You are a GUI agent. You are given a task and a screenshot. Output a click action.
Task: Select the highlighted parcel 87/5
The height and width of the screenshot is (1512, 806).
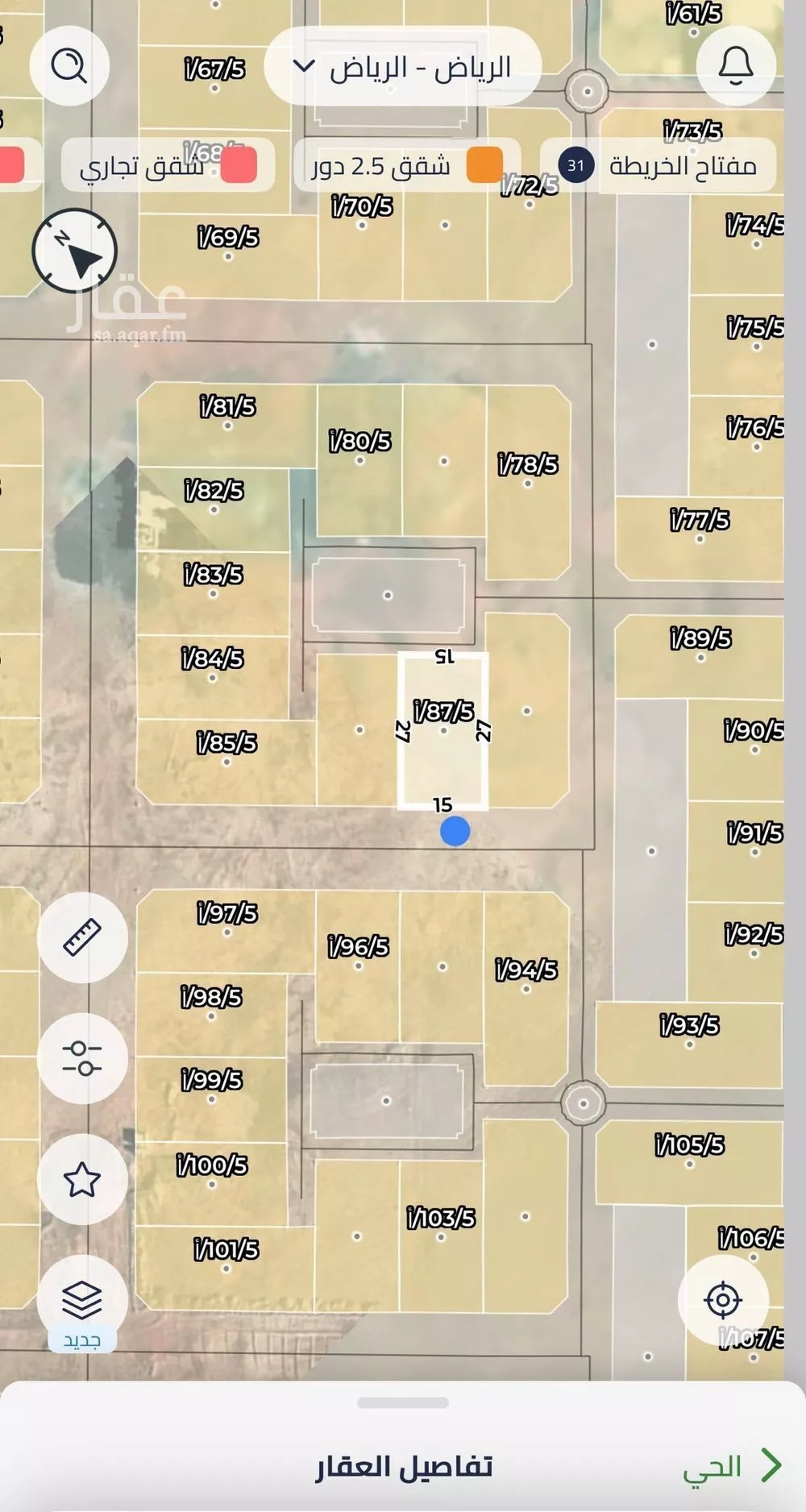(x=443, y=729)
